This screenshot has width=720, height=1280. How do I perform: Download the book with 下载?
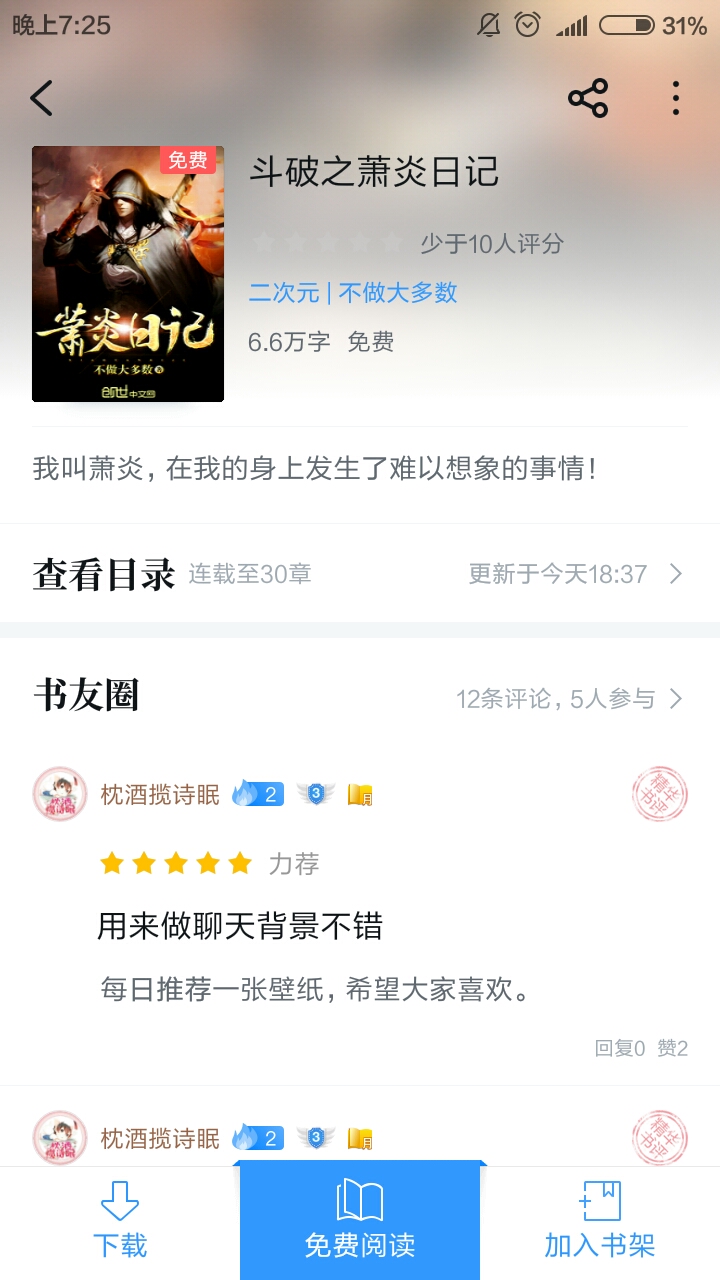point(120,1222)
